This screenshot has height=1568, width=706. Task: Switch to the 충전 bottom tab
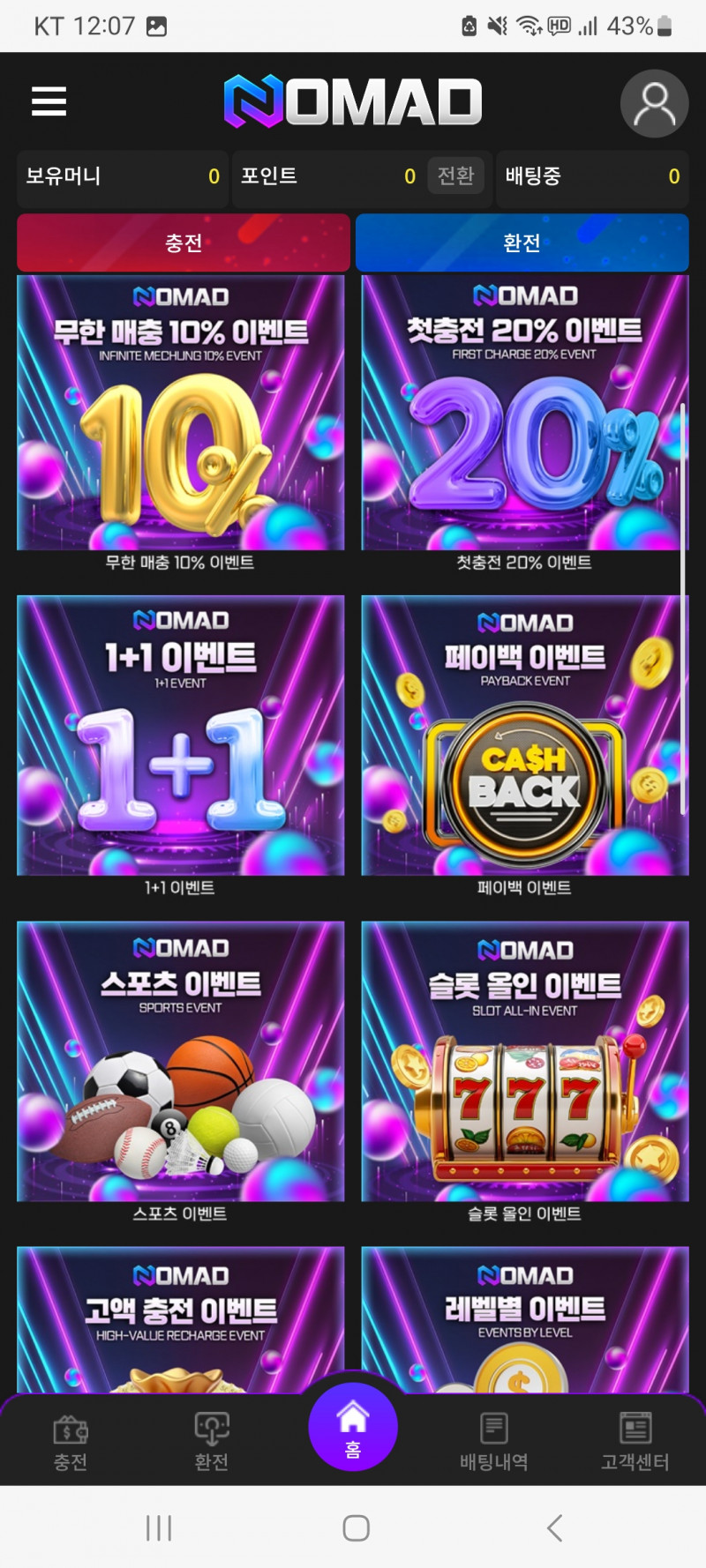[x=71, y=1442]
